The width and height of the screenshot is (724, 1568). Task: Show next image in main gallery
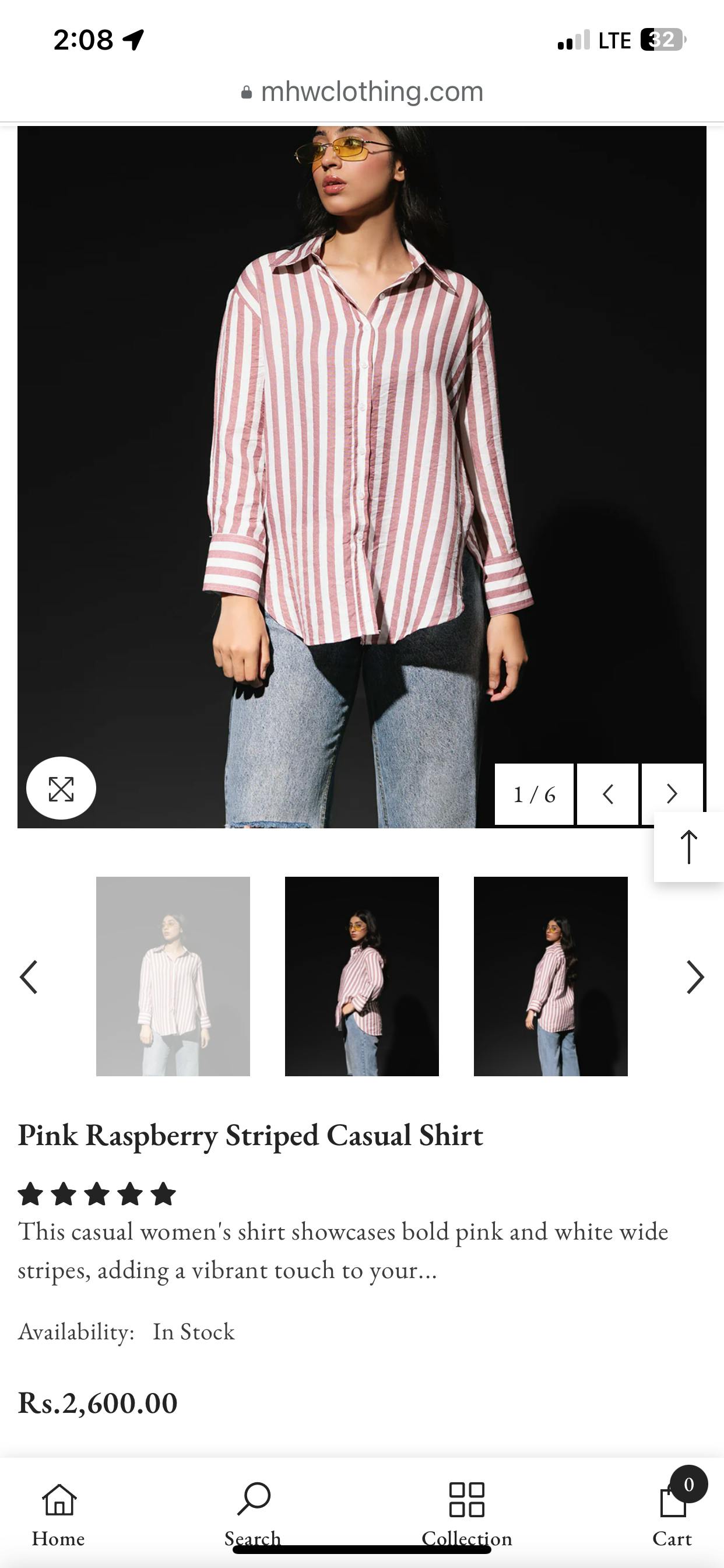[x=672, y=794]
